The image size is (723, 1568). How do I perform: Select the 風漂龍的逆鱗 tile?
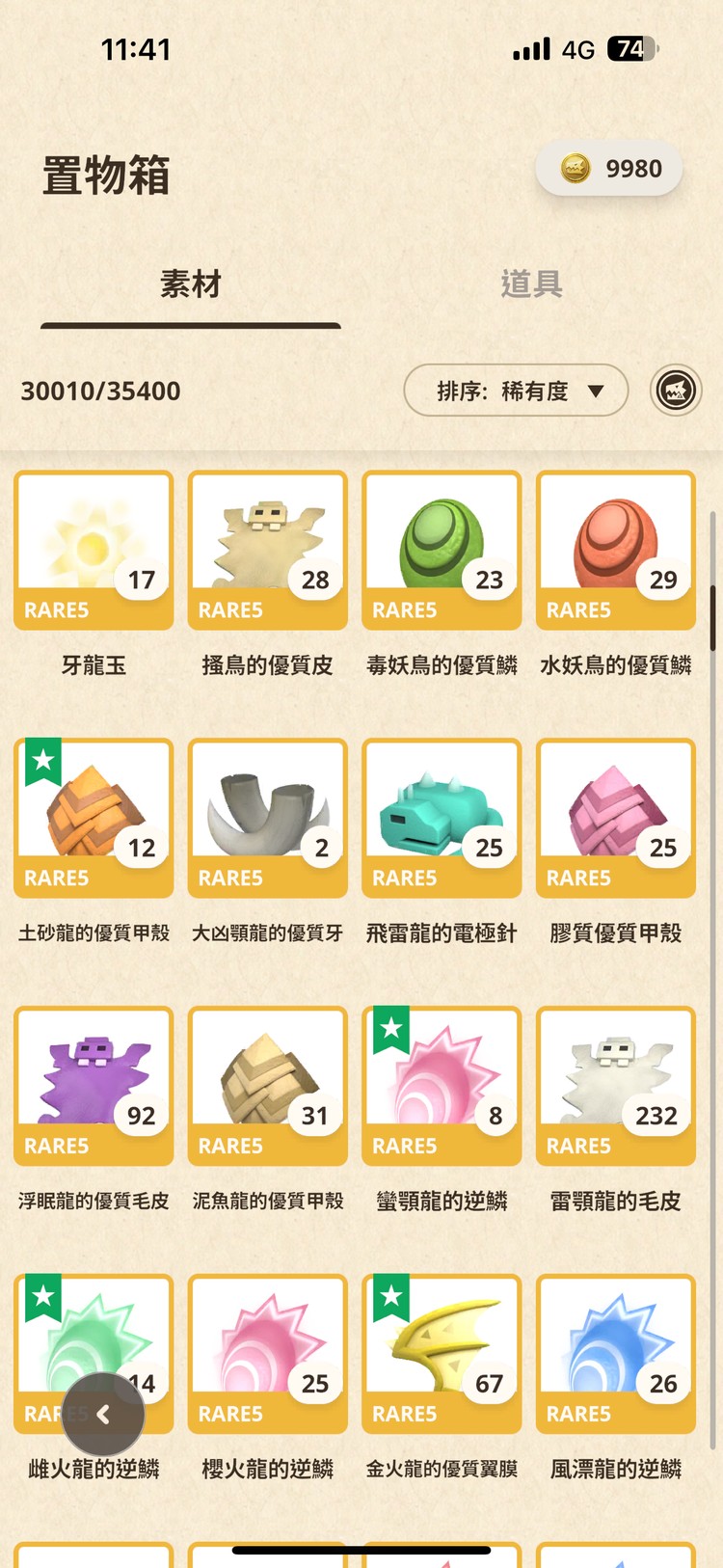[616, 1354]
